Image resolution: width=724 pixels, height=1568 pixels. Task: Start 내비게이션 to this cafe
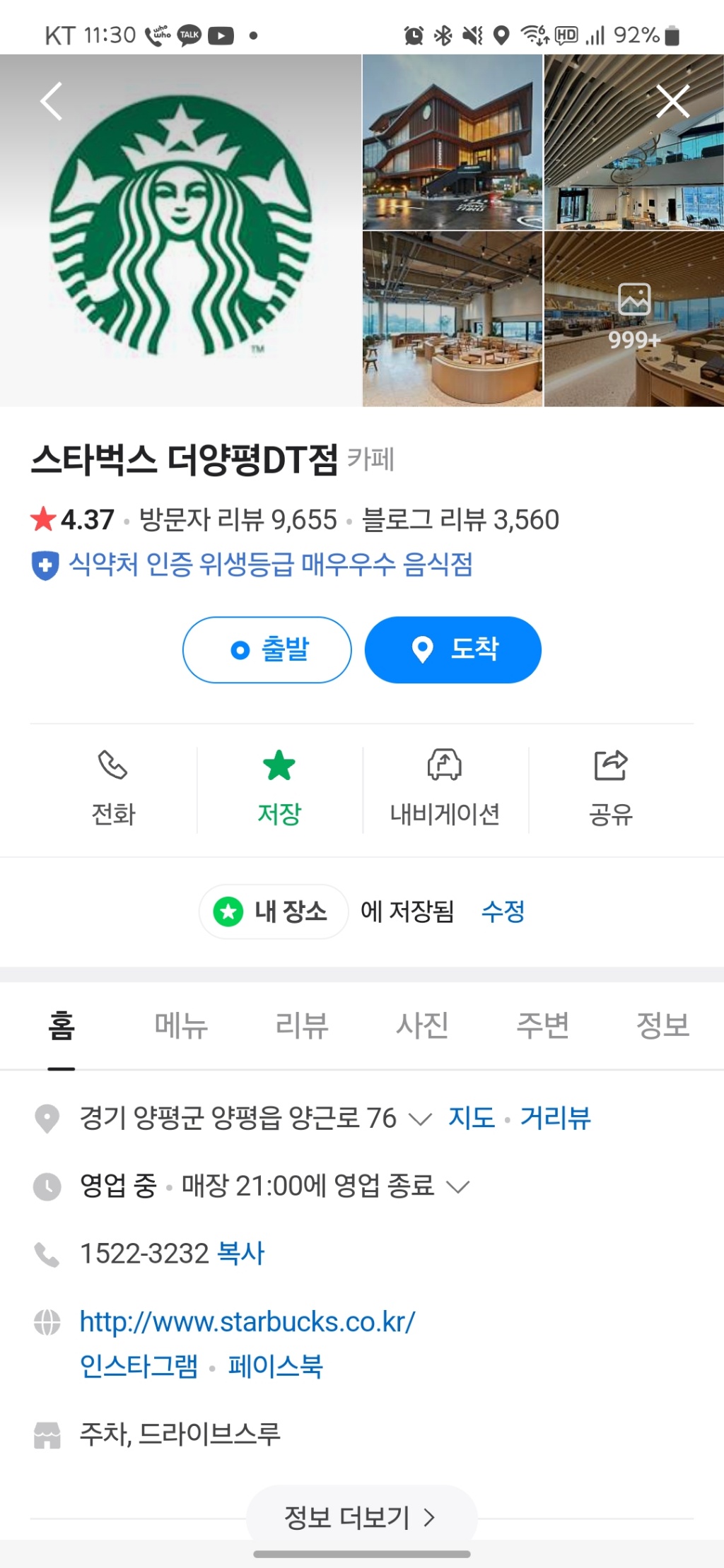pyautogui.click(x=445, y=789)
